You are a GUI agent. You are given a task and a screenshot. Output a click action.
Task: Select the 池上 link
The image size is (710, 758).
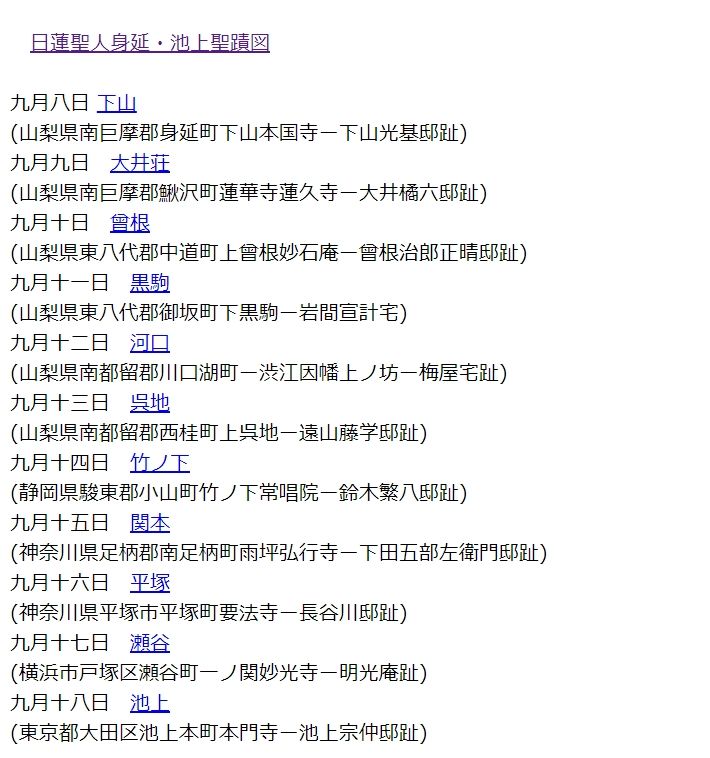click(149, 702)
